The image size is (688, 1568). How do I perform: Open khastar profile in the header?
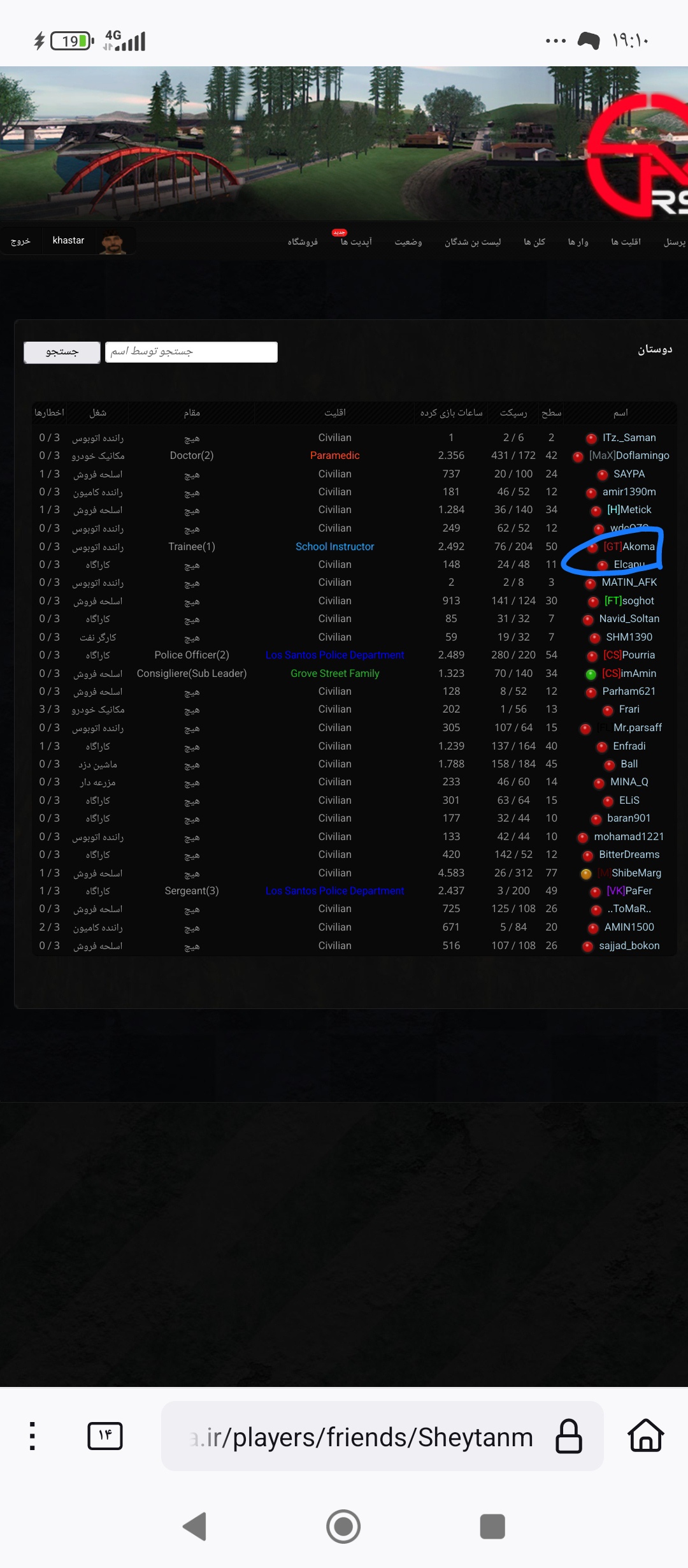point(68,240)
